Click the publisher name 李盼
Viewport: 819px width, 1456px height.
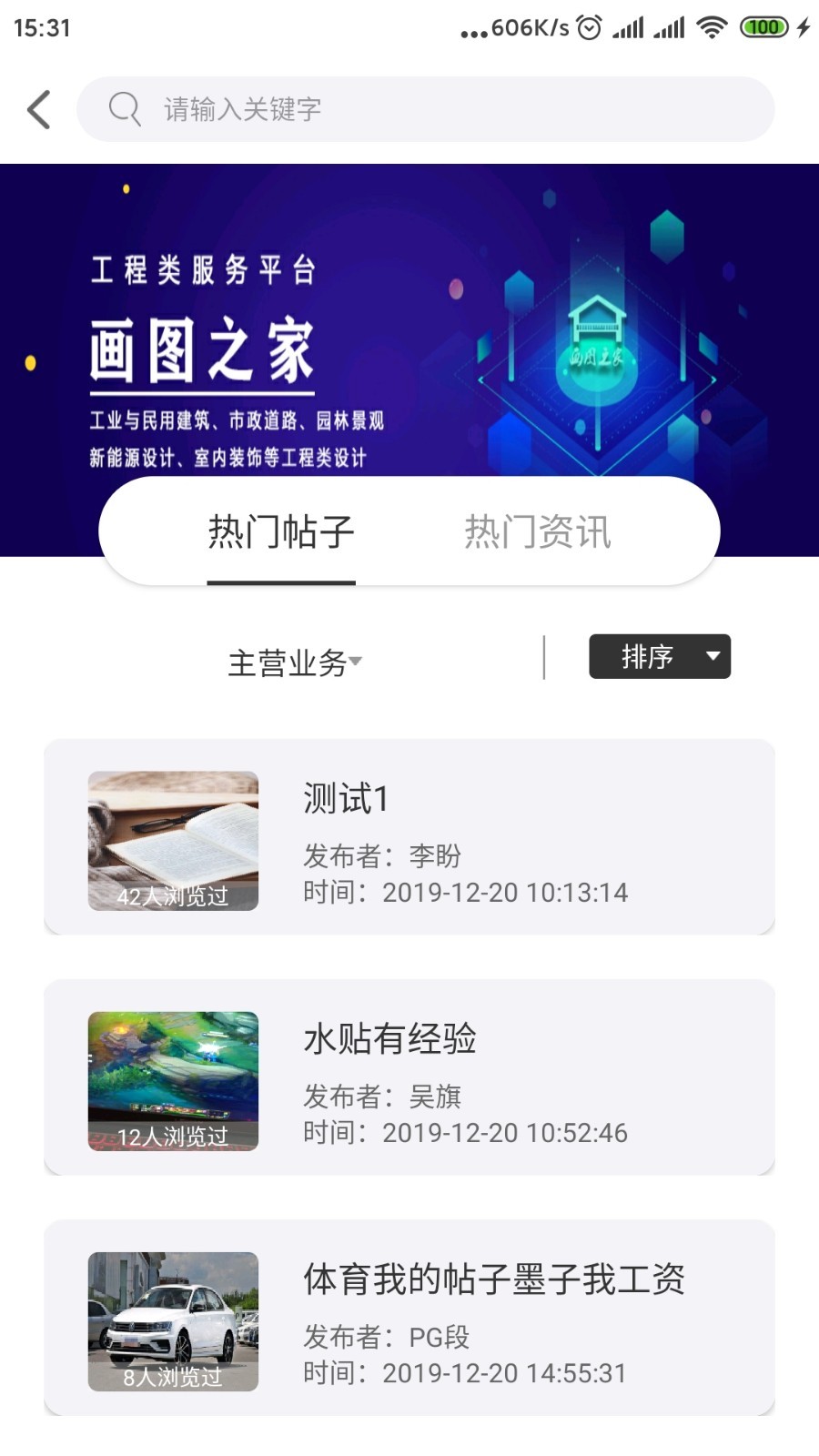pyautogui.click(x=436, y=856)
